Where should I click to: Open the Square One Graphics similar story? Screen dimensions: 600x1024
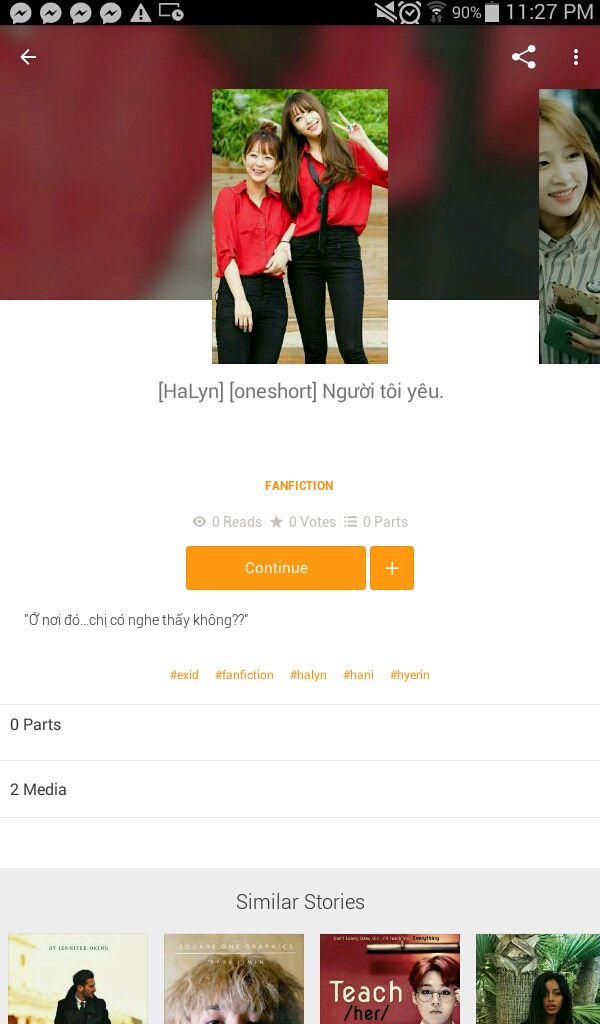coord(234,978)
